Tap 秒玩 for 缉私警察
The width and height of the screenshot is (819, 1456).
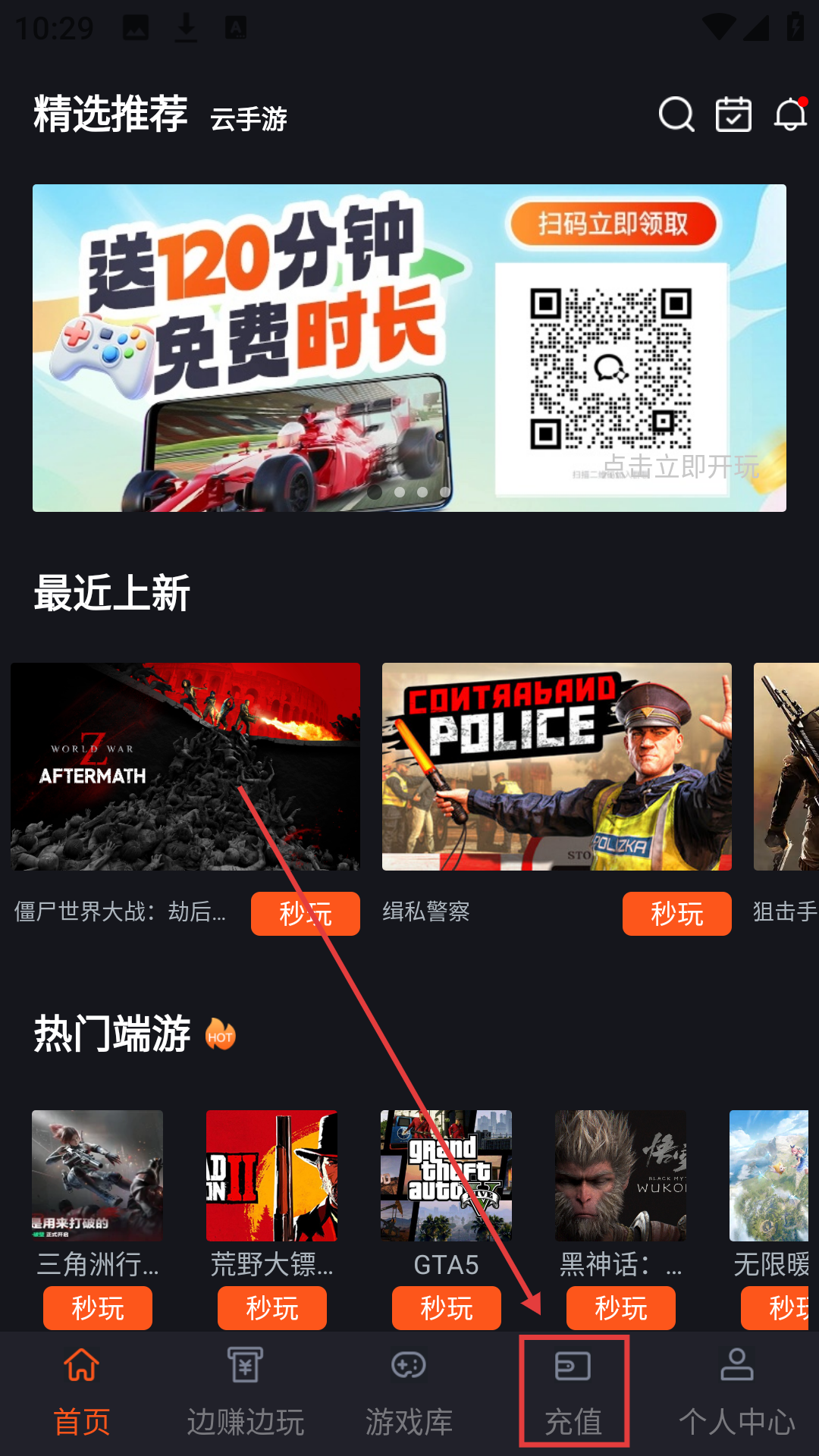676,913
